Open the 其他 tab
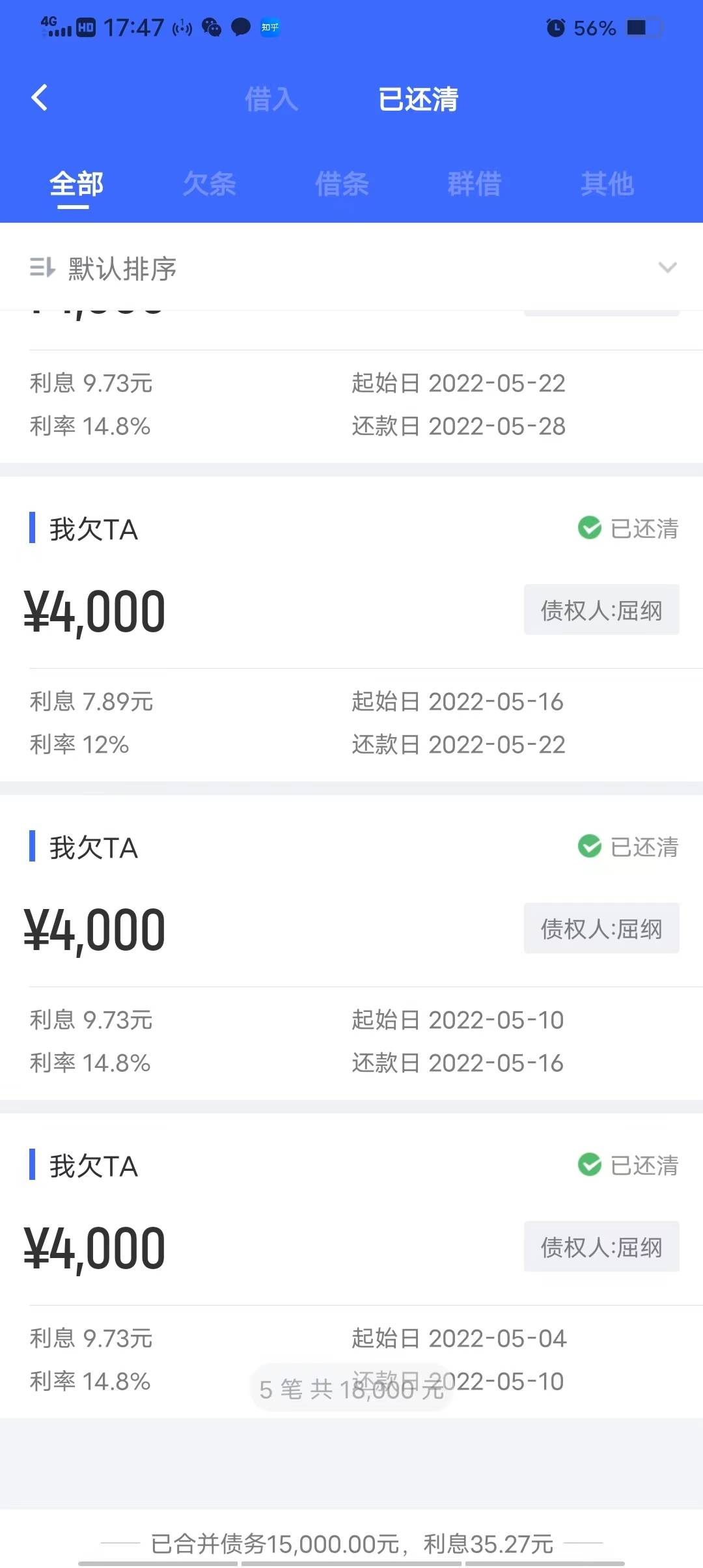Screen dimensions: 703x1568 coord(607,184)
